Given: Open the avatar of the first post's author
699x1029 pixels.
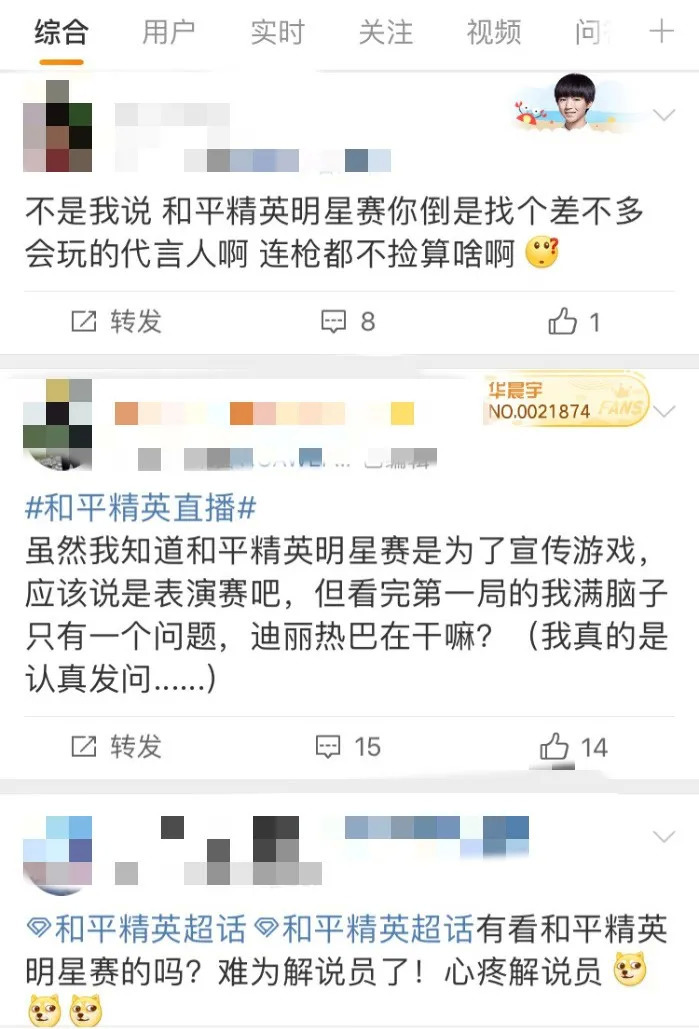Looking at the screenshot, I should coord(56,125).
